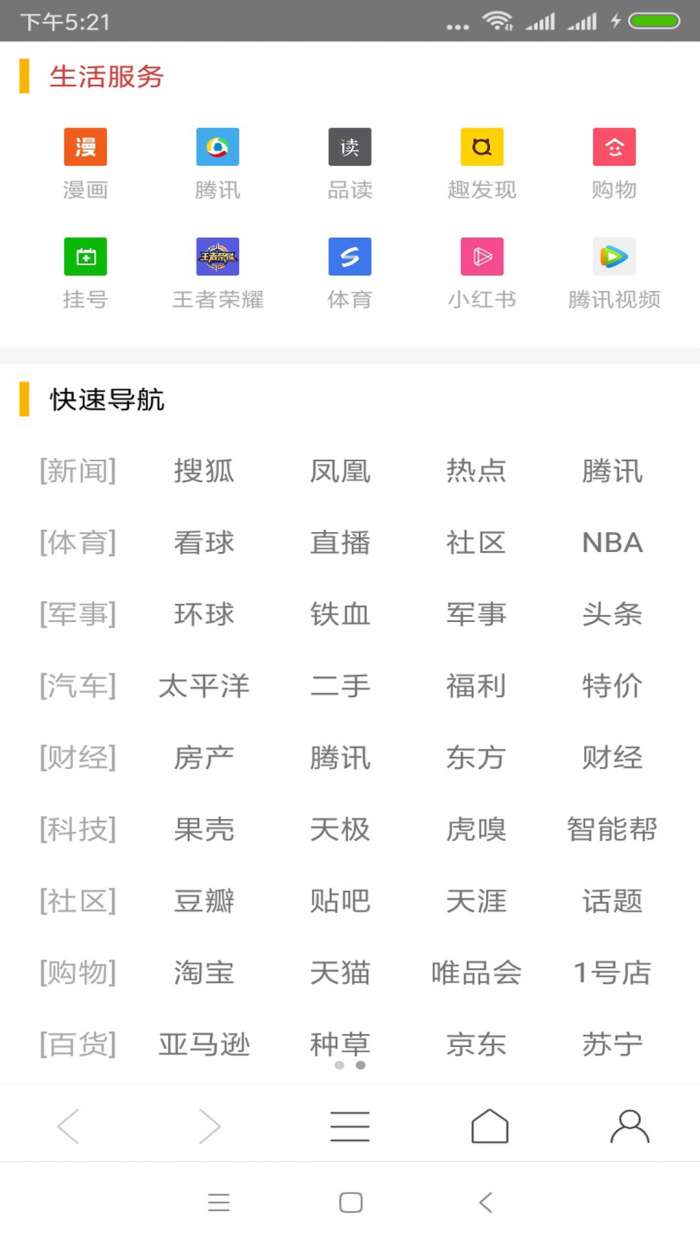Tap the system back button
The width and height of the screenshot is (700, 1244).
486,1203
